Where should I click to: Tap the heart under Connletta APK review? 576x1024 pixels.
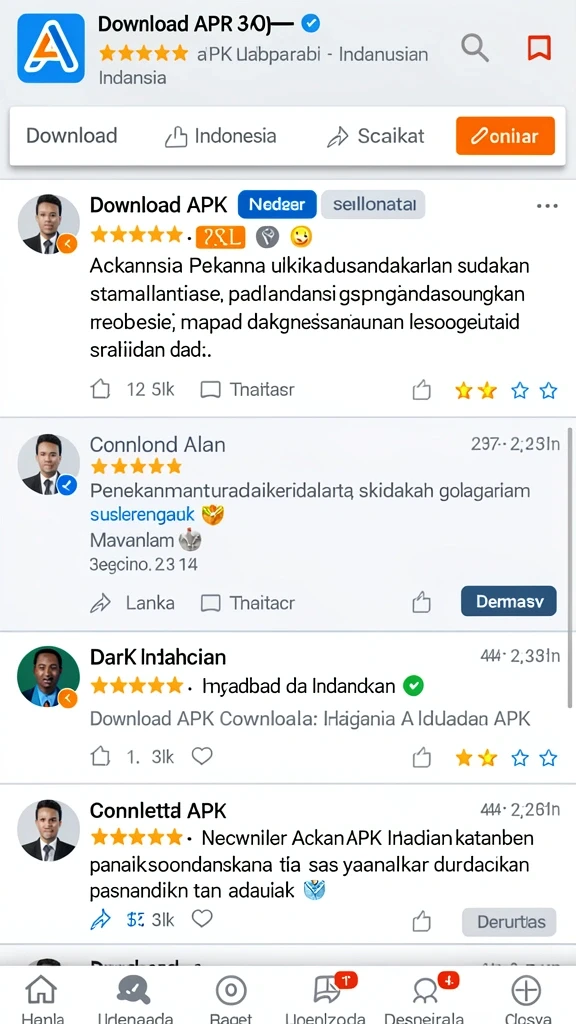[202, 918]
